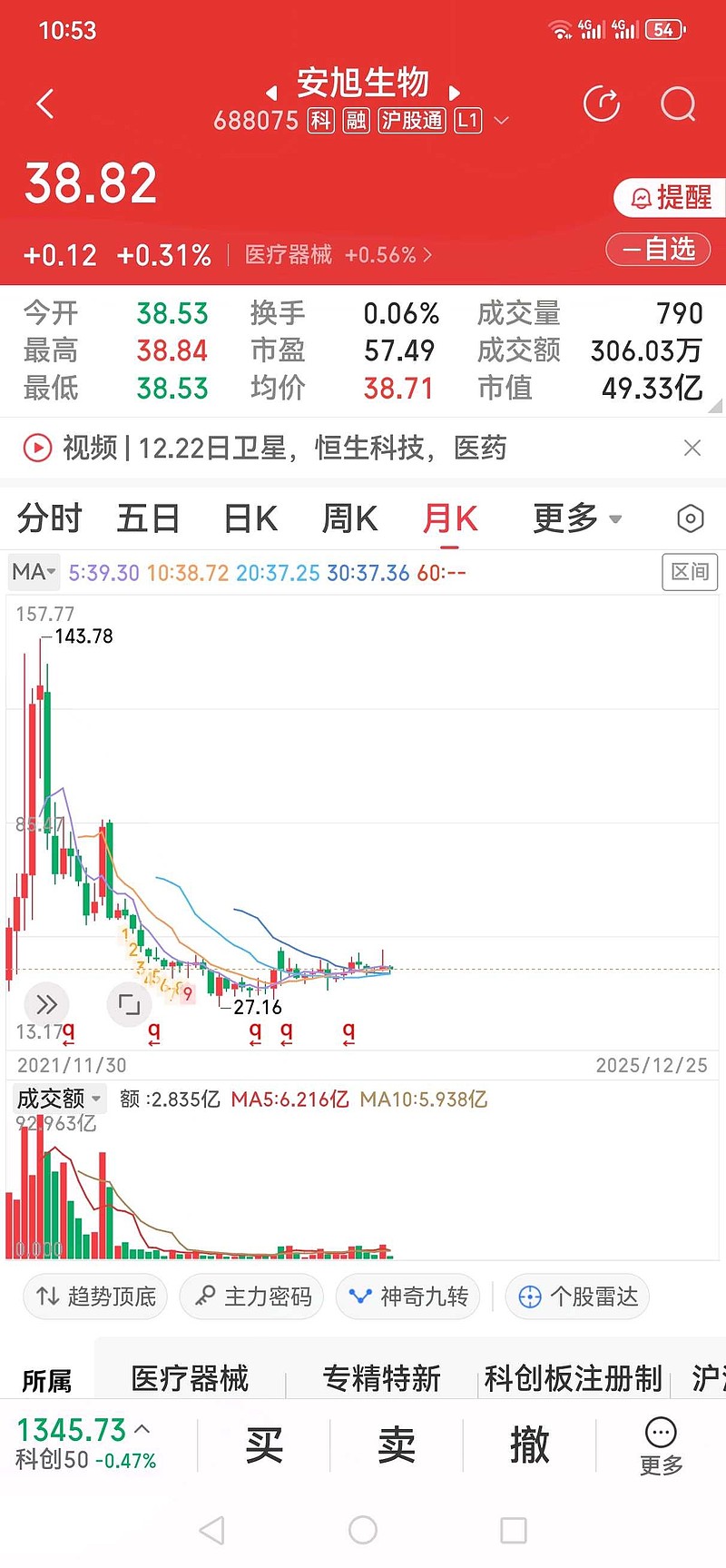
Task: Open the 主力密码 tool
Action: click(x=251, y=1297)
